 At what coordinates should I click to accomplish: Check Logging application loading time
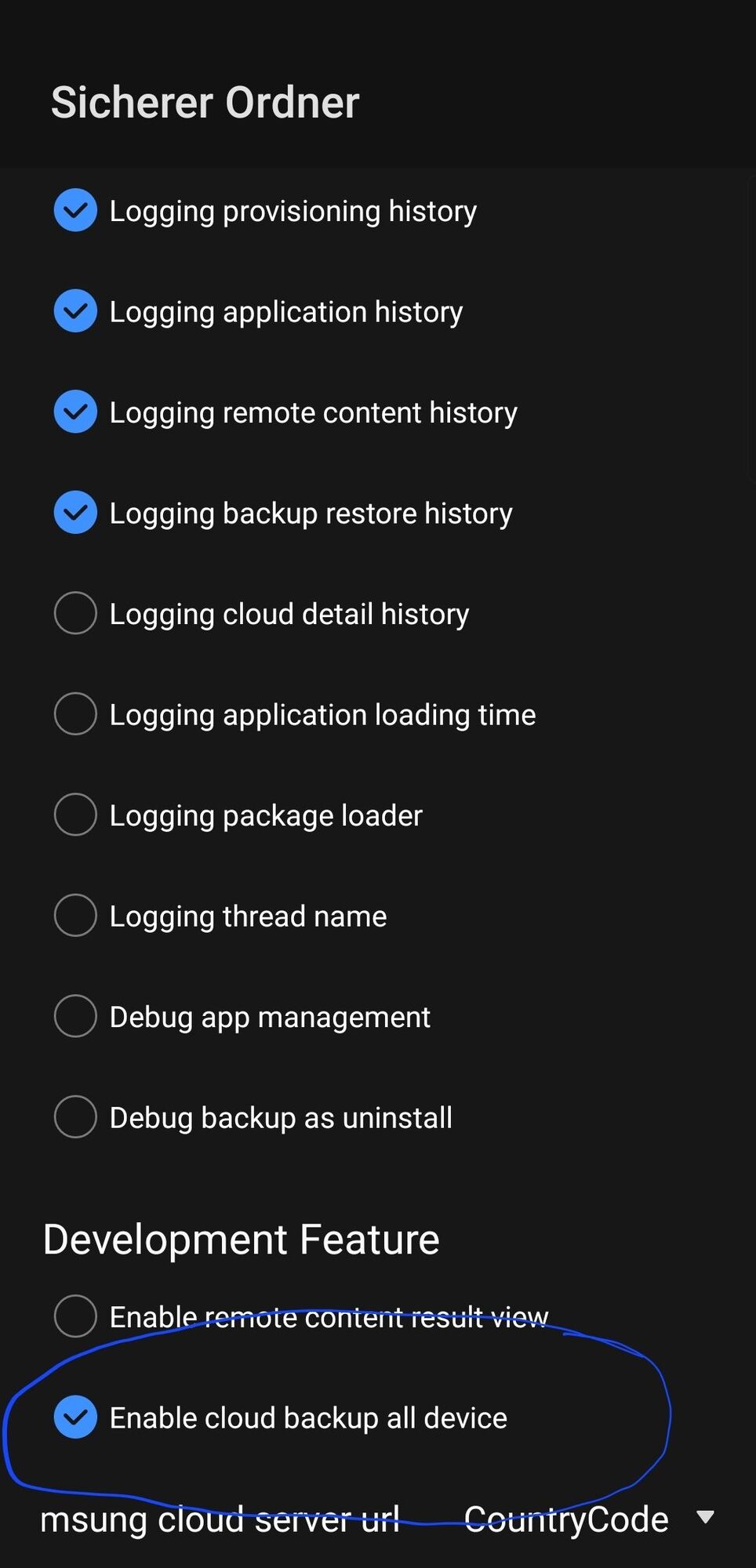(x=75, y=713)
